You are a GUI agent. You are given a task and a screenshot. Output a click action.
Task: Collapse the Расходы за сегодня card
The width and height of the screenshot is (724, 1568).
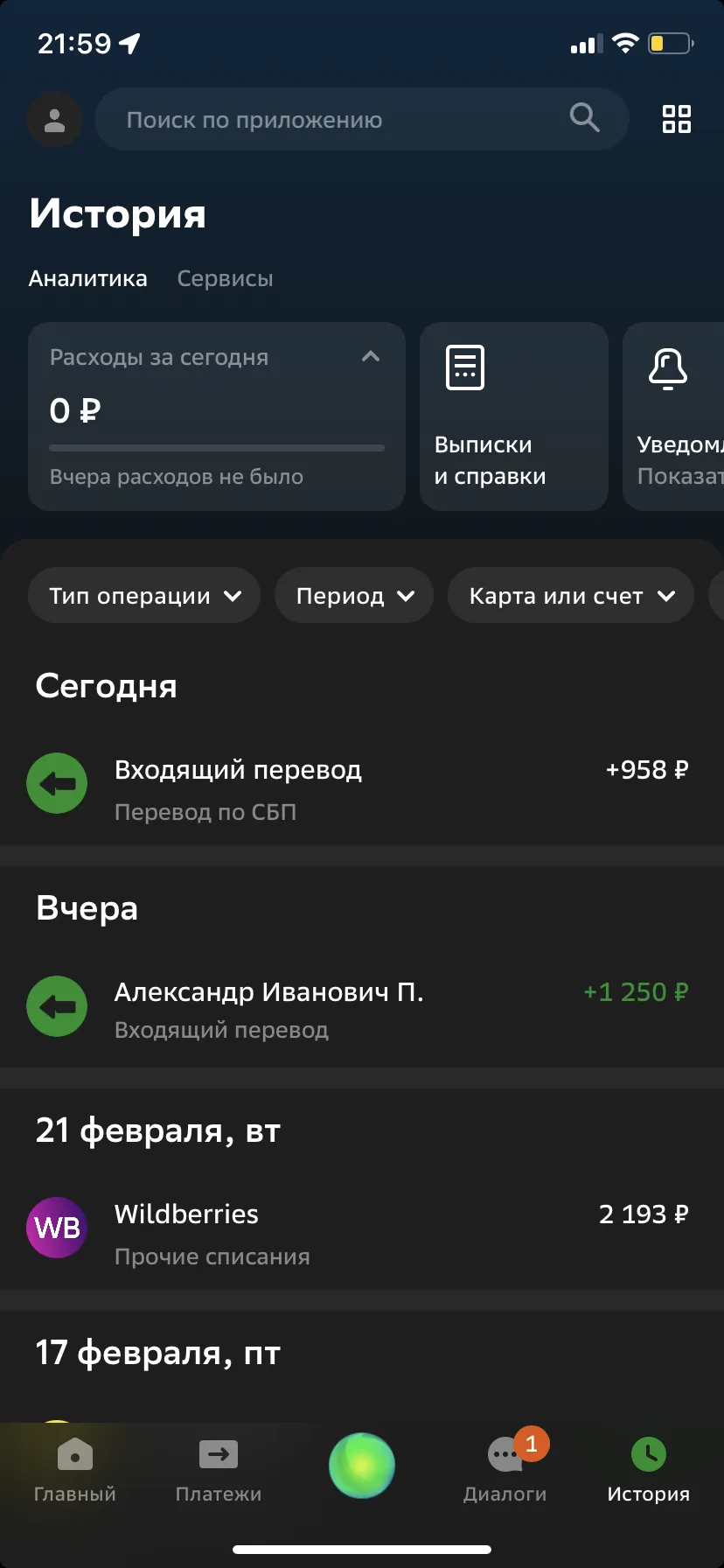point(371,356)
